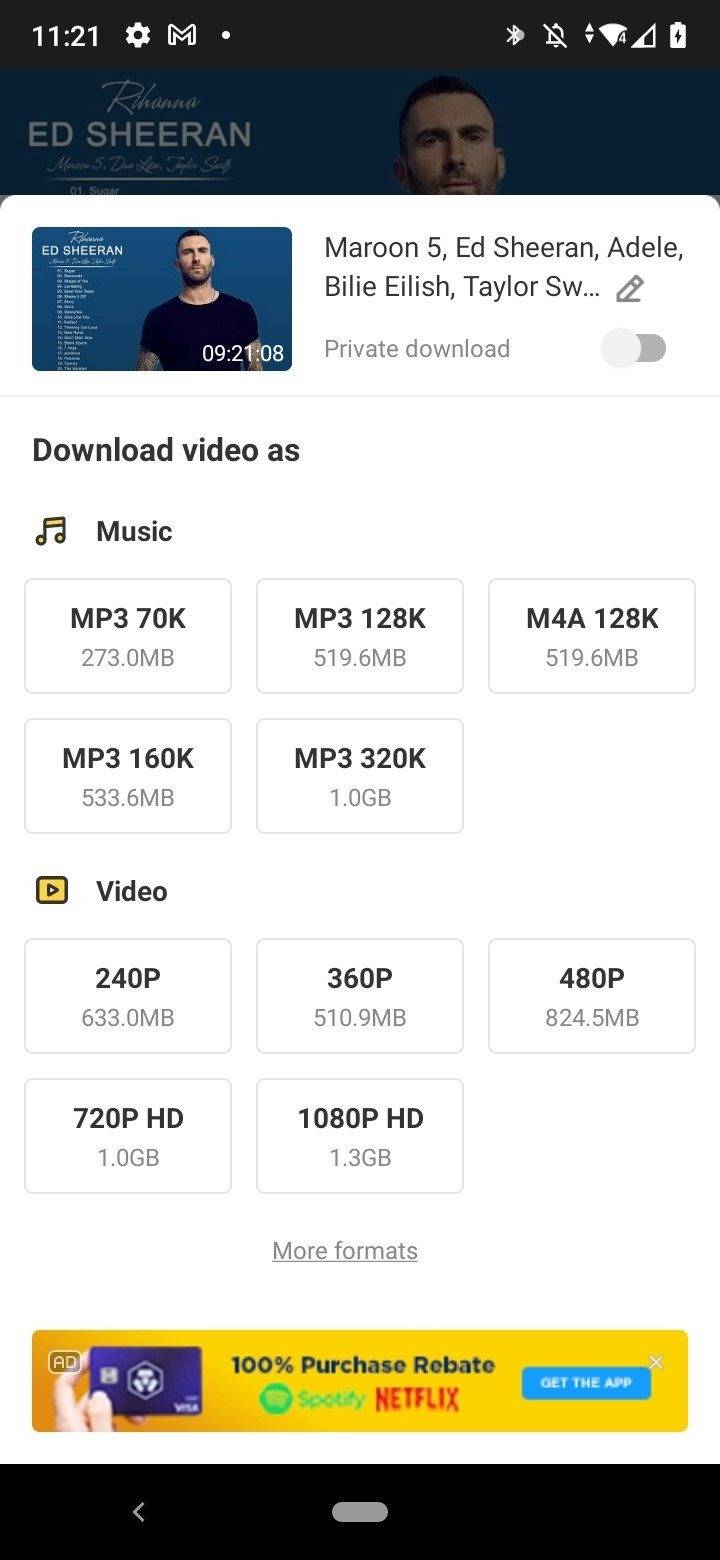Tap Get The App in ad
Screen dimensions: 720x1560
[x=586, y=1382]
